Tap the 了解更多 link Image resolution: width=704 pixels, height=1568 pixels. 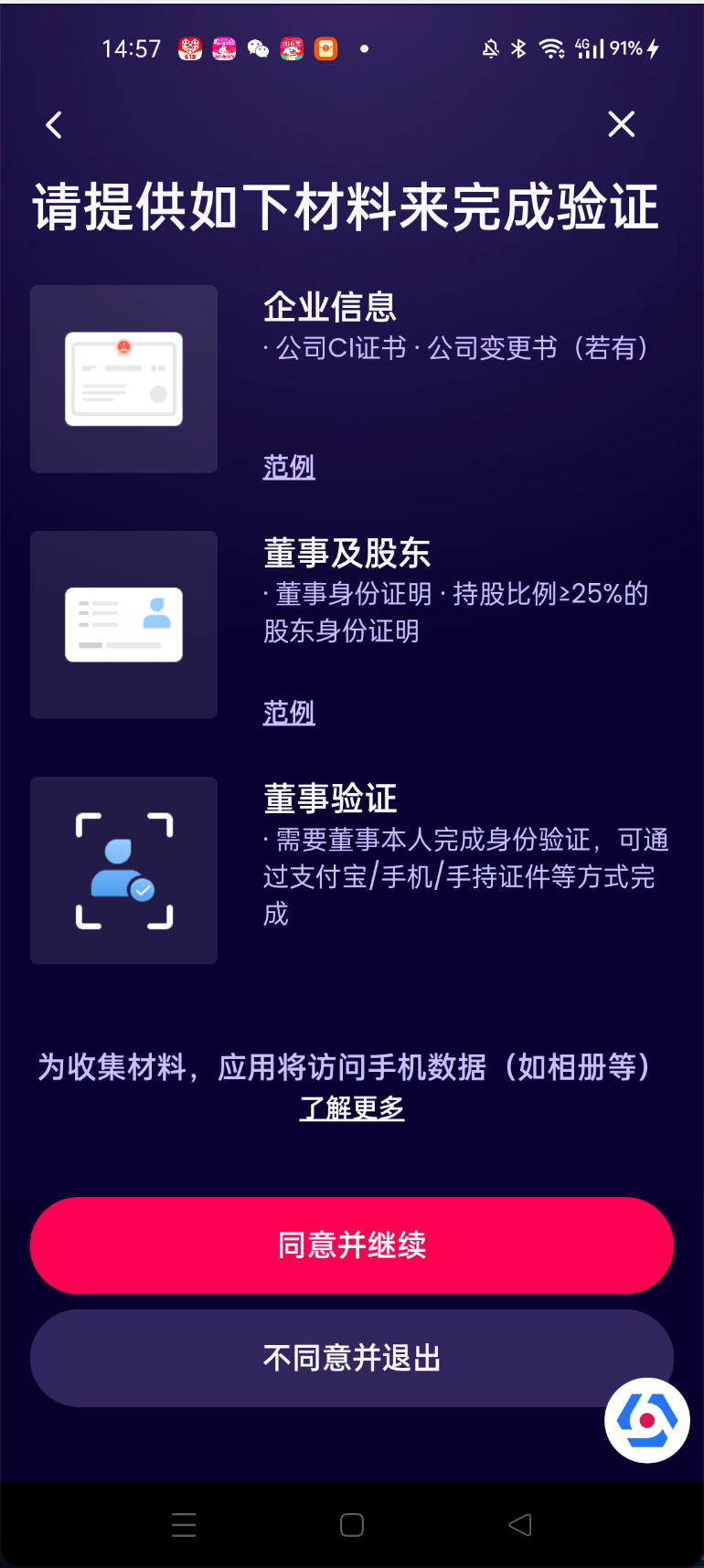point(352,1108)
